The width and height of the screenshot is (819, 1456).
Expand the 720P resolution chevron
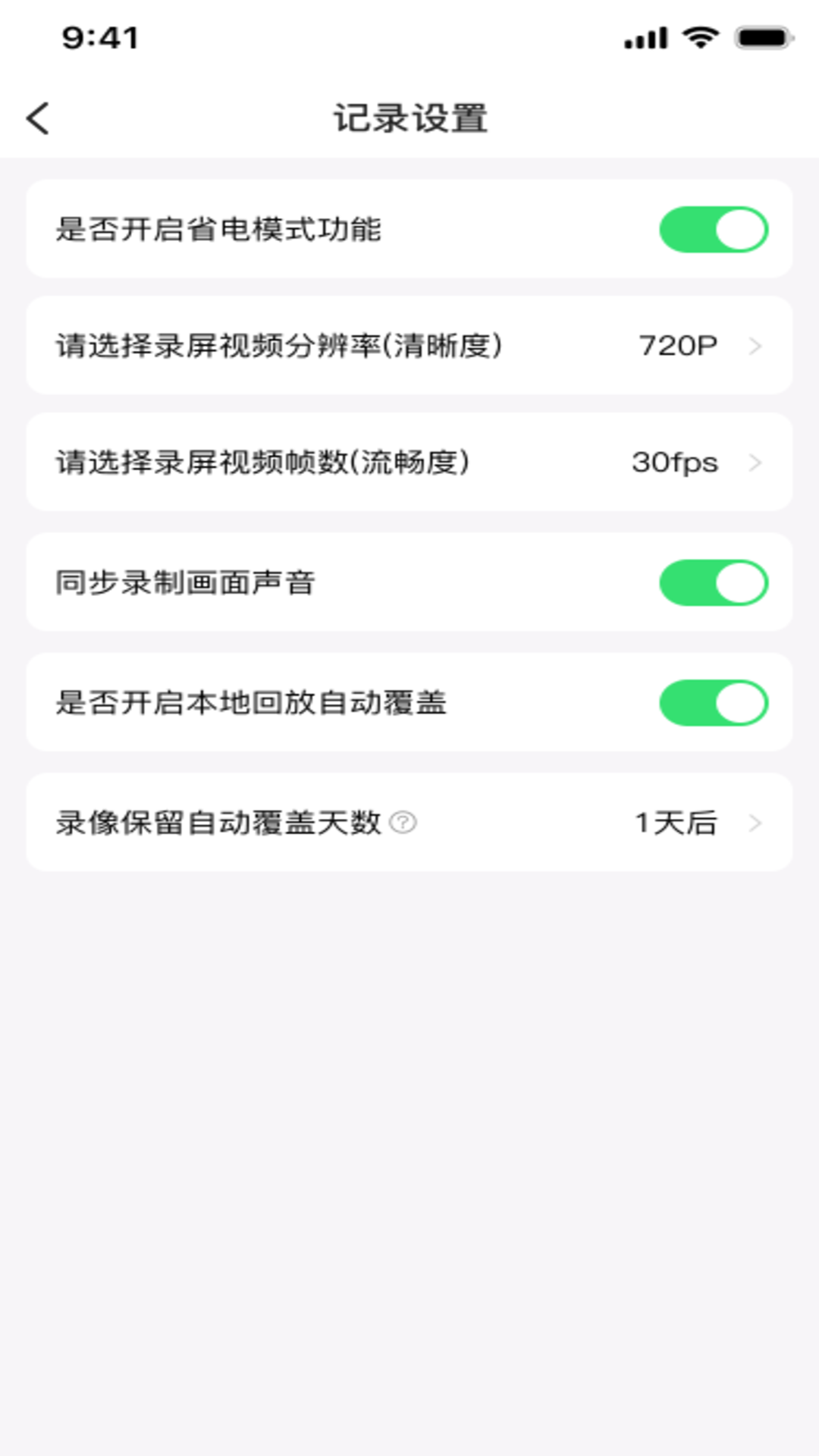[755, 347]
